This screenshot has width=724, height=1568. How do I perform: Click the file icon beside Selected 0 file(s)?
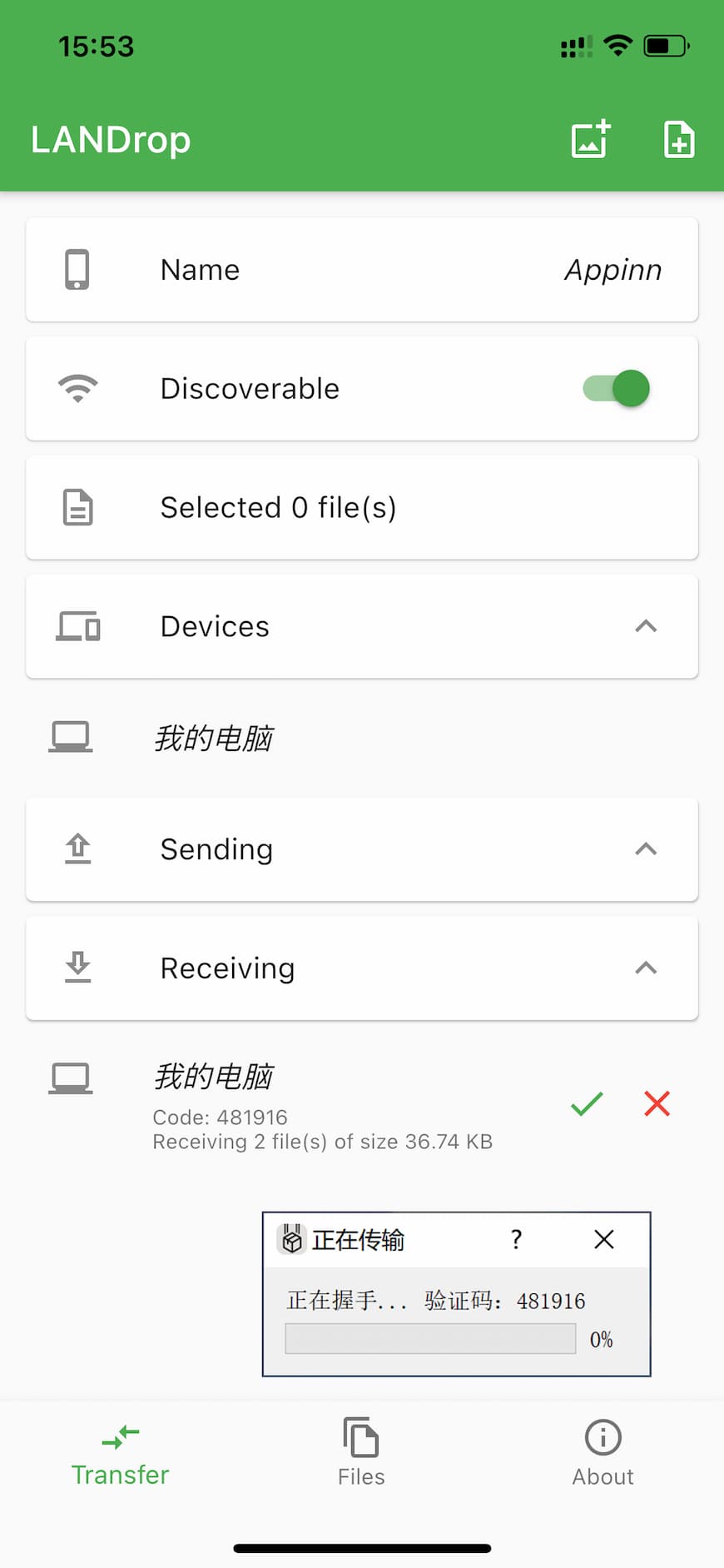click(x=77, y=507)
